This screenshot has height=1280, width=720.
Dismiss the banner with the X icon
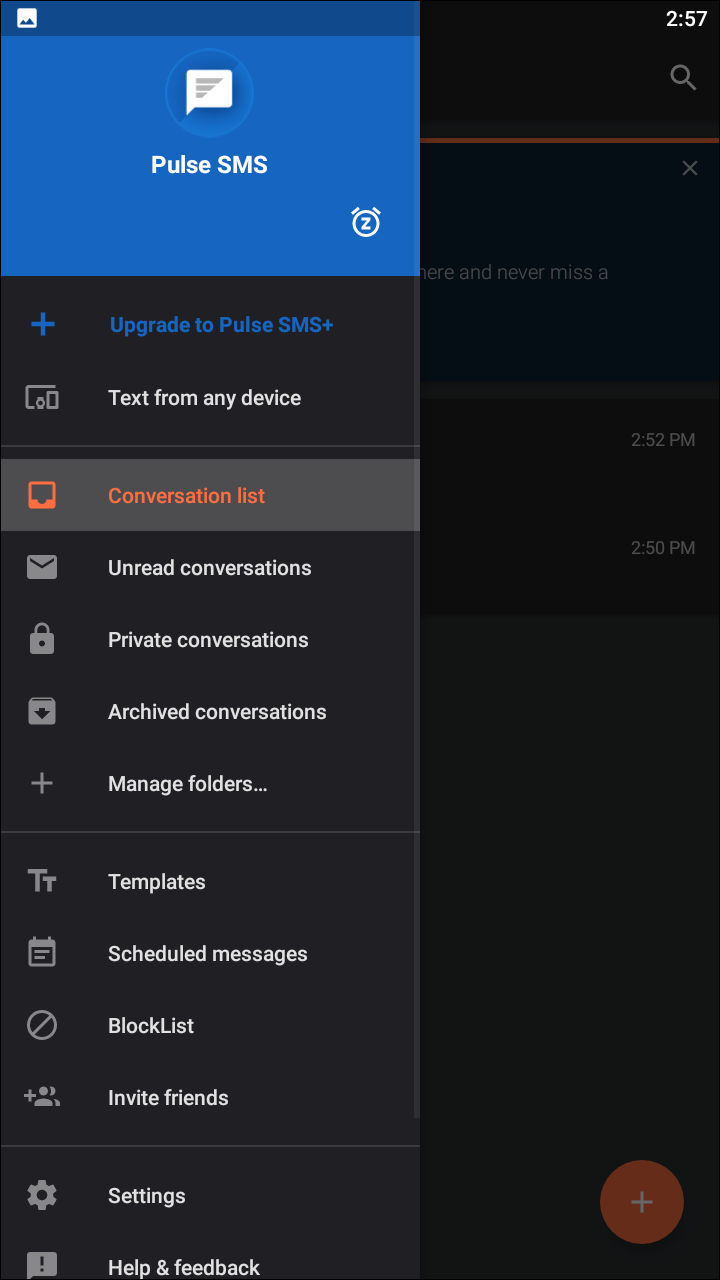point(690,168)
